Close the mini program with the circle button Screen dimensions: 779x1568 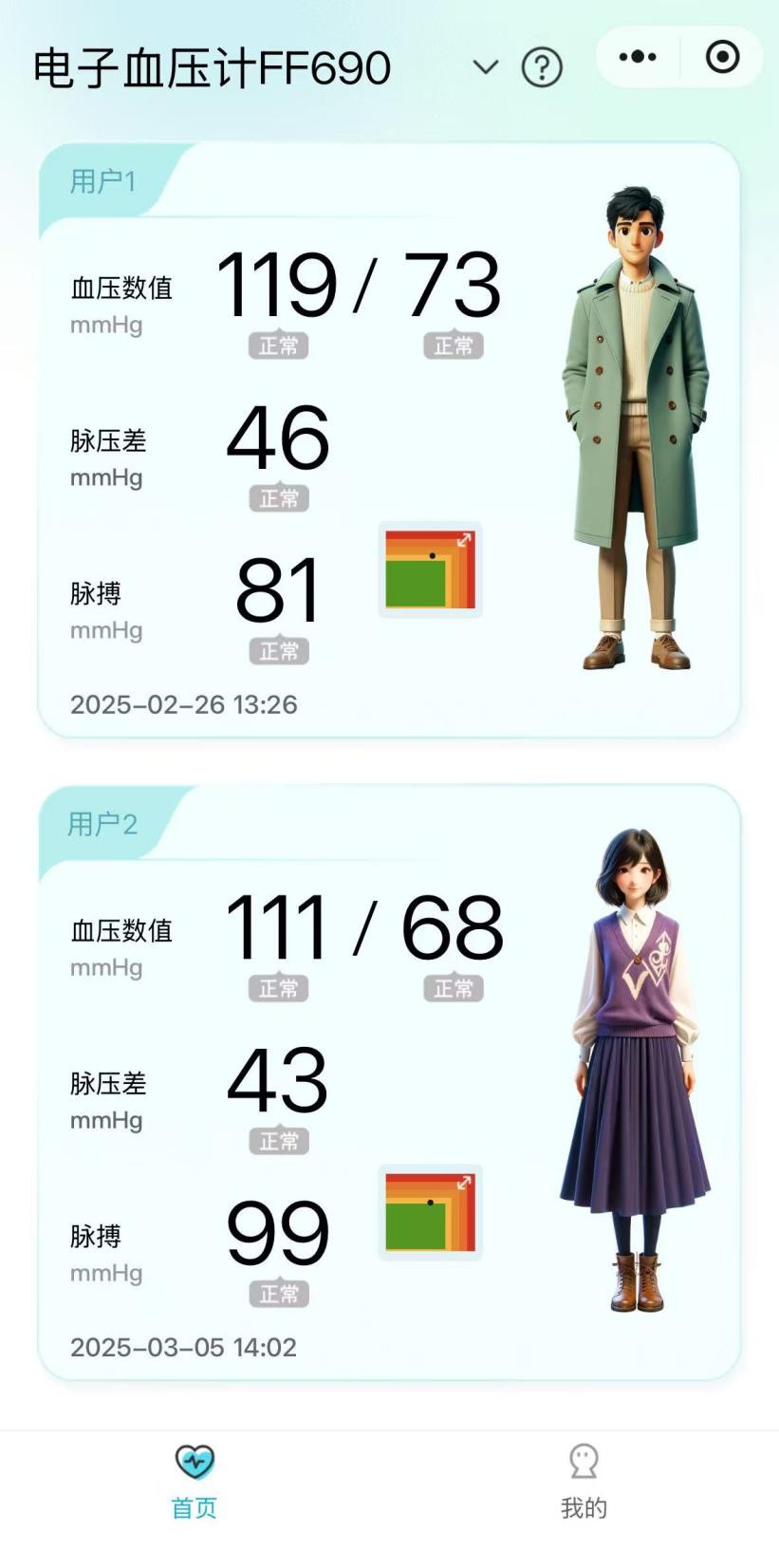click(722, 57)
